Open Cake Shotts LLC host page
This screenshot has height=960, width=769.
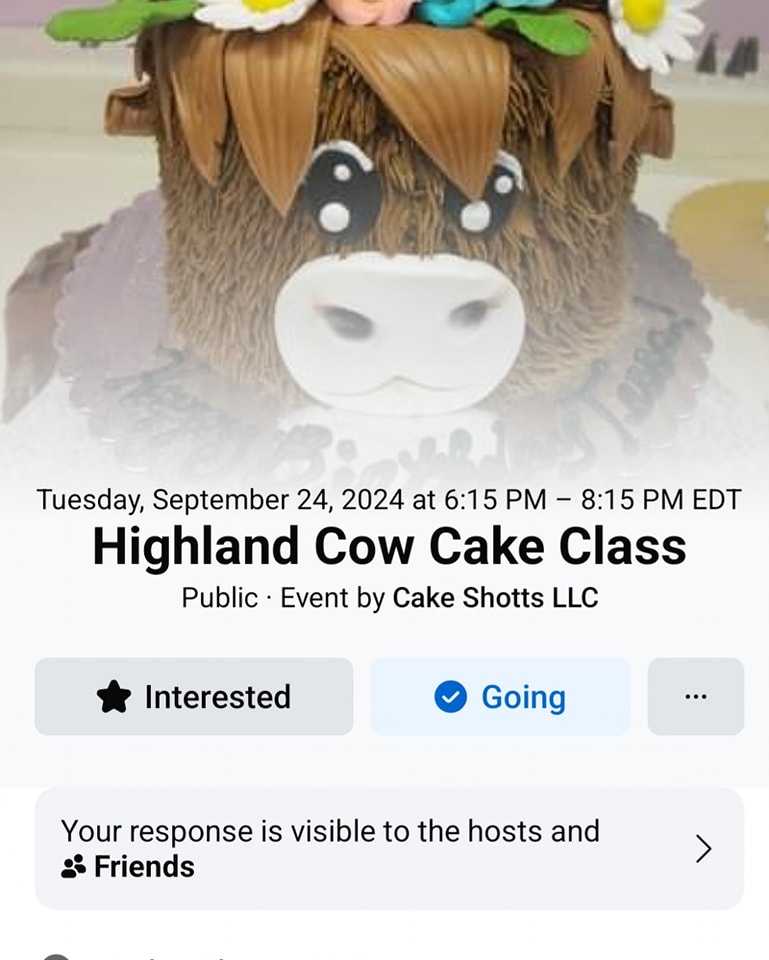pos(495,598)
